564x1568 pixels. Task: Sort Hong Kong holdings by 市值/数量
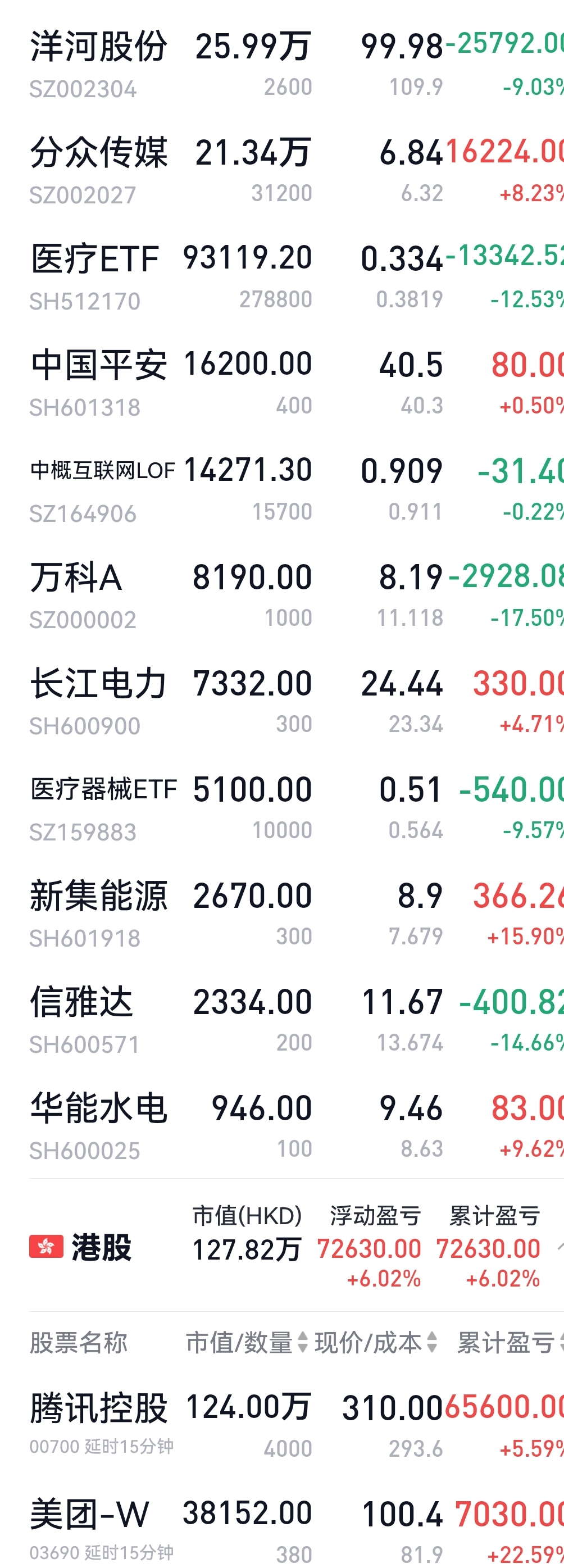pos(247,1342)
